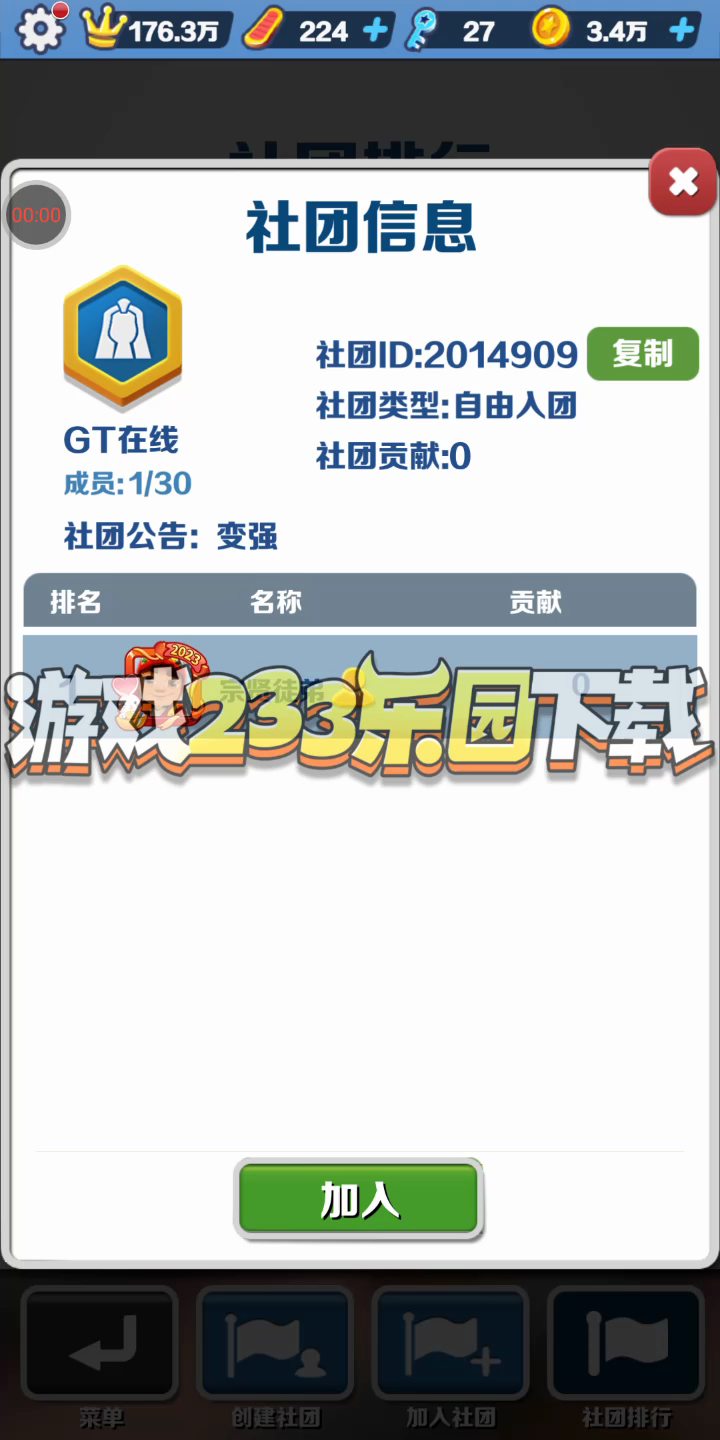The width and height of the screenshot is (720, 1440).
Task: Add more tickets via plus beside 224
Action: click(x=375, y=30)
